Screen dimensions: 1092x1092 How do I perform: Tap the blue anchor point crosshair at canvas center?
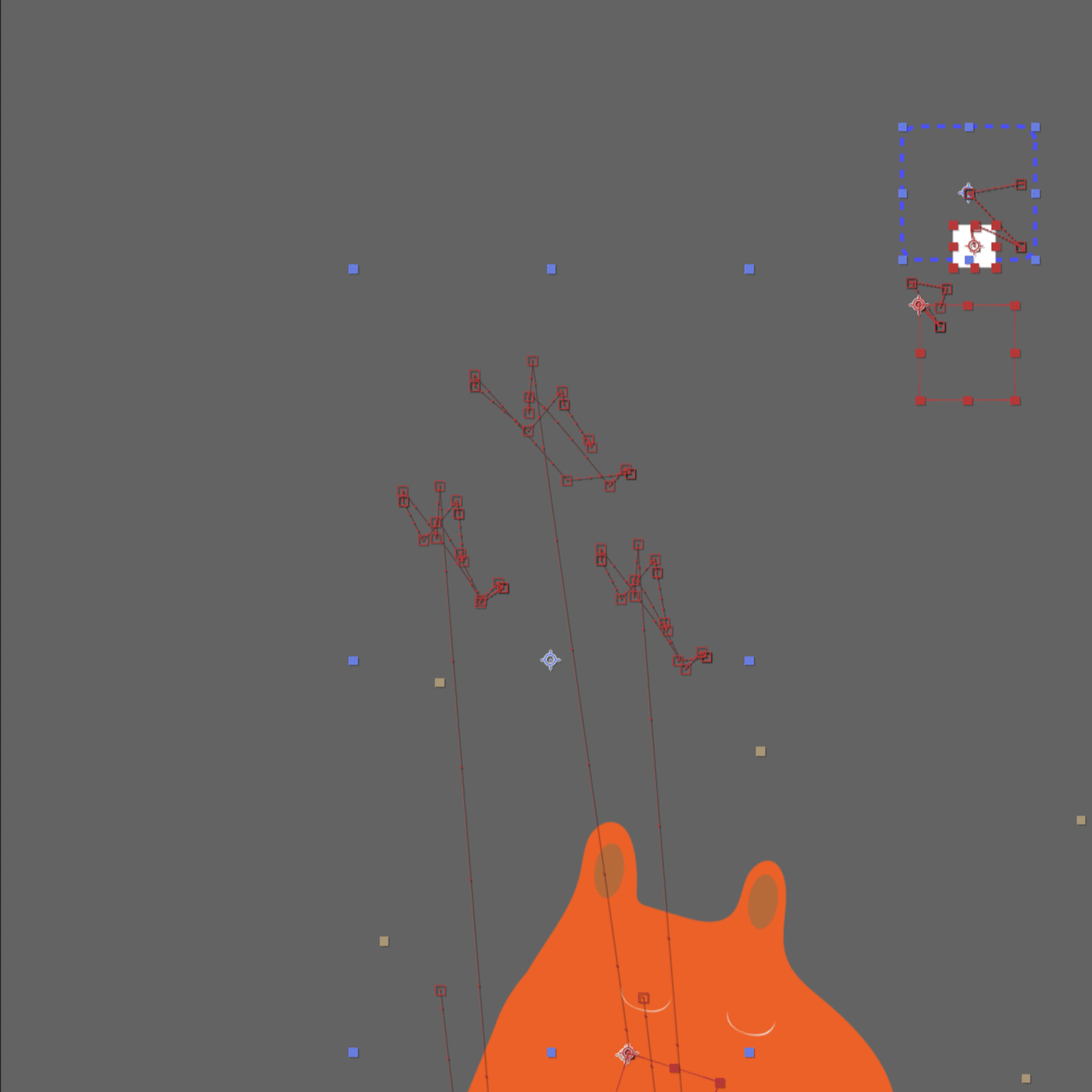[x=550, y=660]
